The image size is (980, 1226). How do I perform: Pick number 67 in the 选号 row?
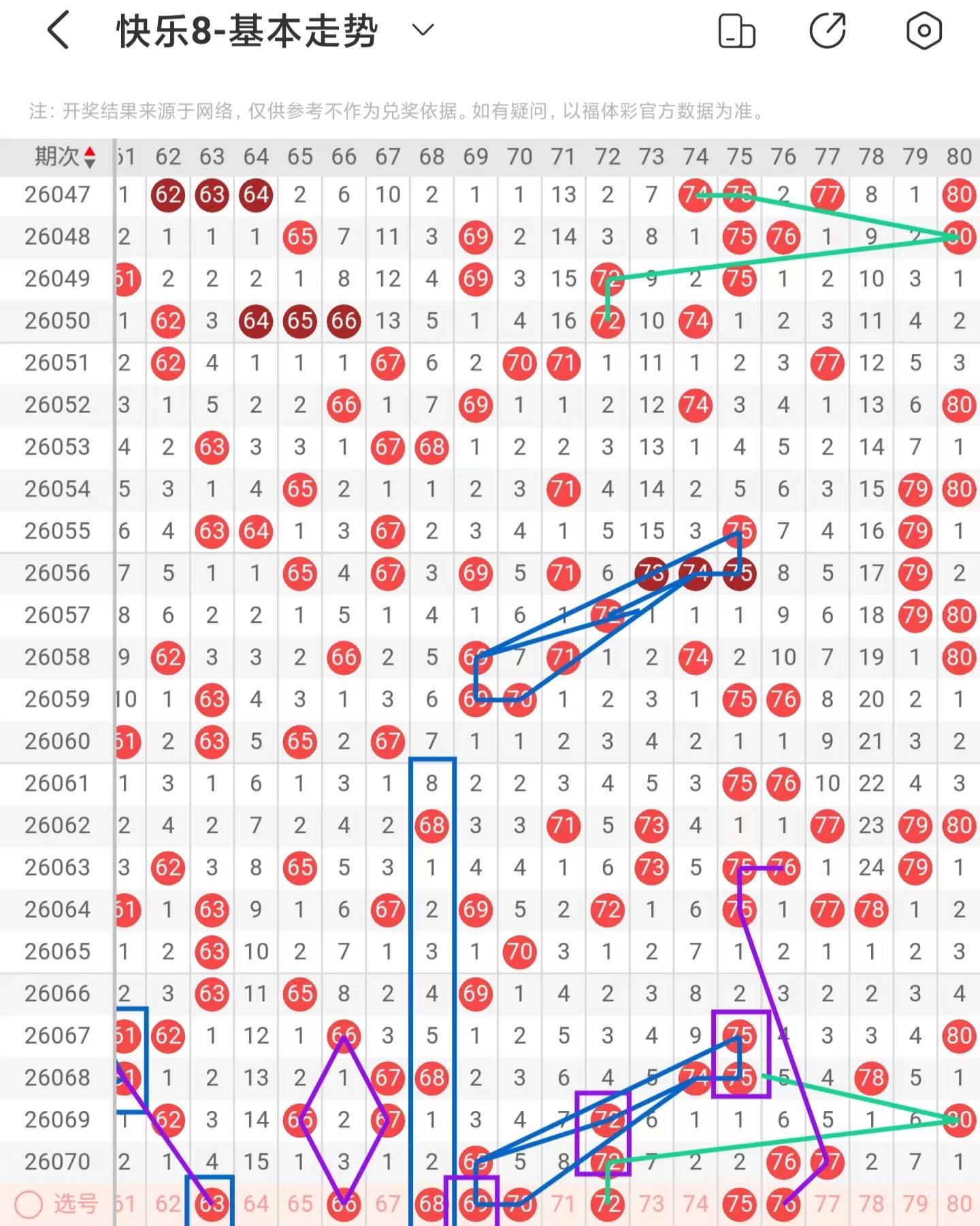(x=387, y=1204)
